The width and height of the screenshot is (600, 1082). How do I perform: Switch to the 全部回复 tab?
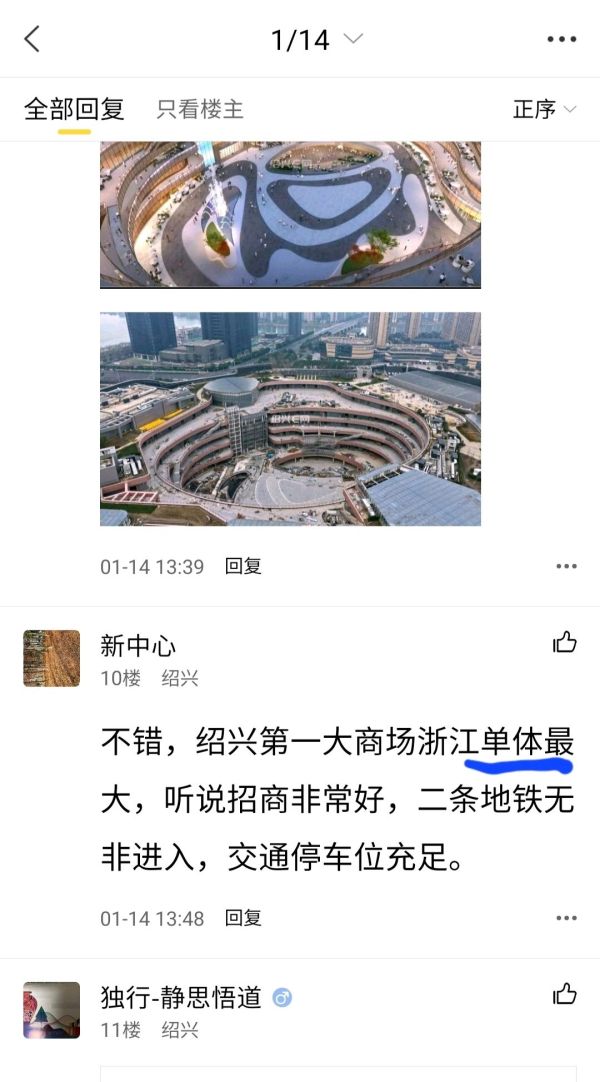click(x=74, y=109)
